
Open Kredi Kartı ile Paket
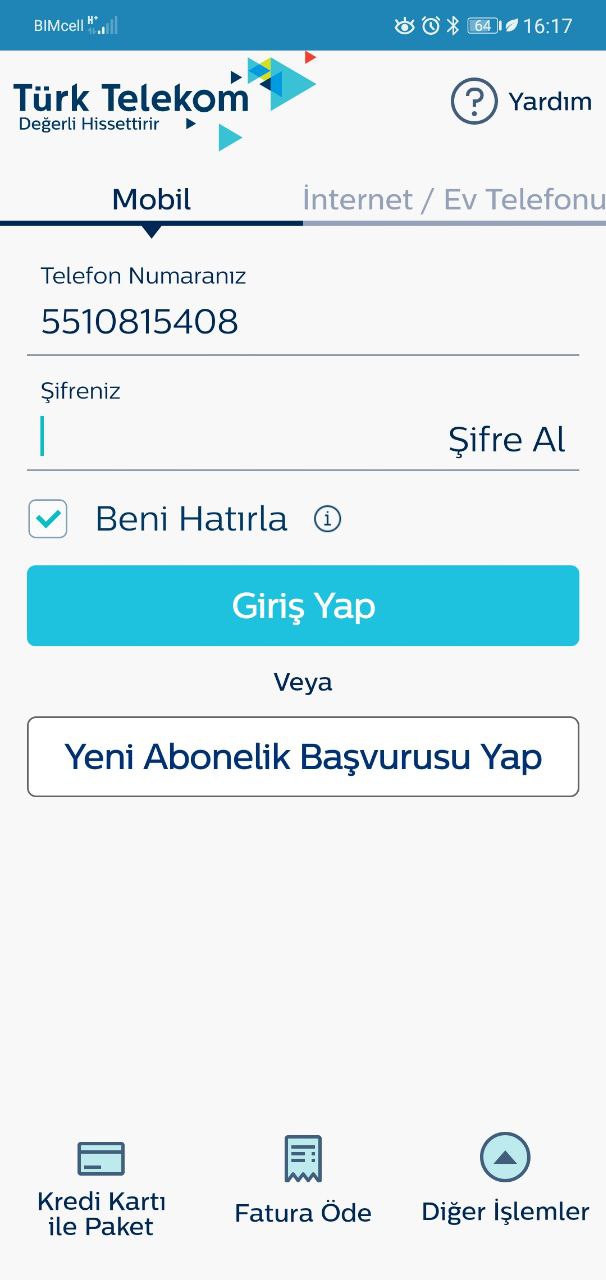pyautogui.click(x=101, y=1188)
